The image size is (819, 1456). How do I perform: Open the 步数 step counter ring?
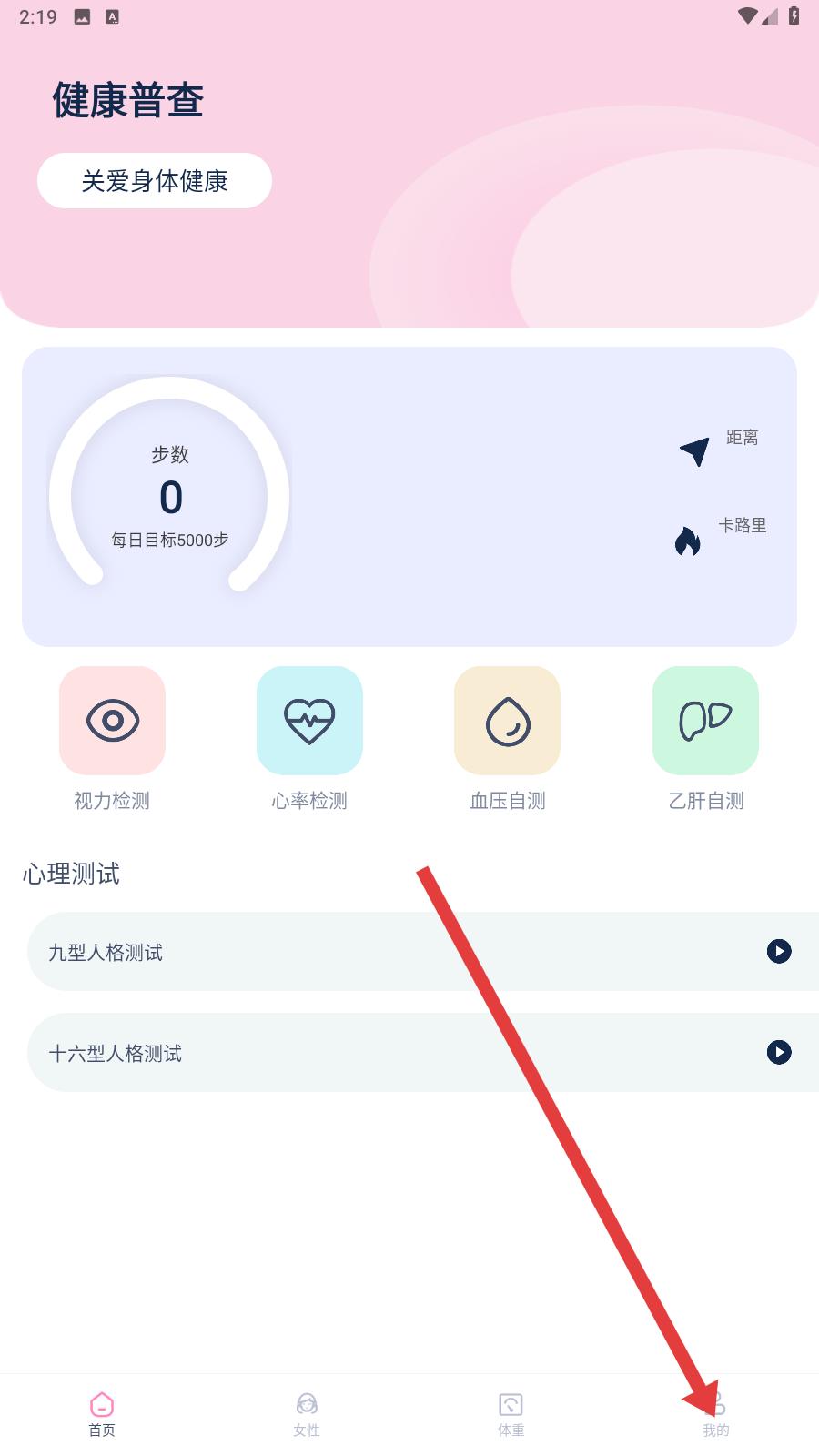coord(169,496)
